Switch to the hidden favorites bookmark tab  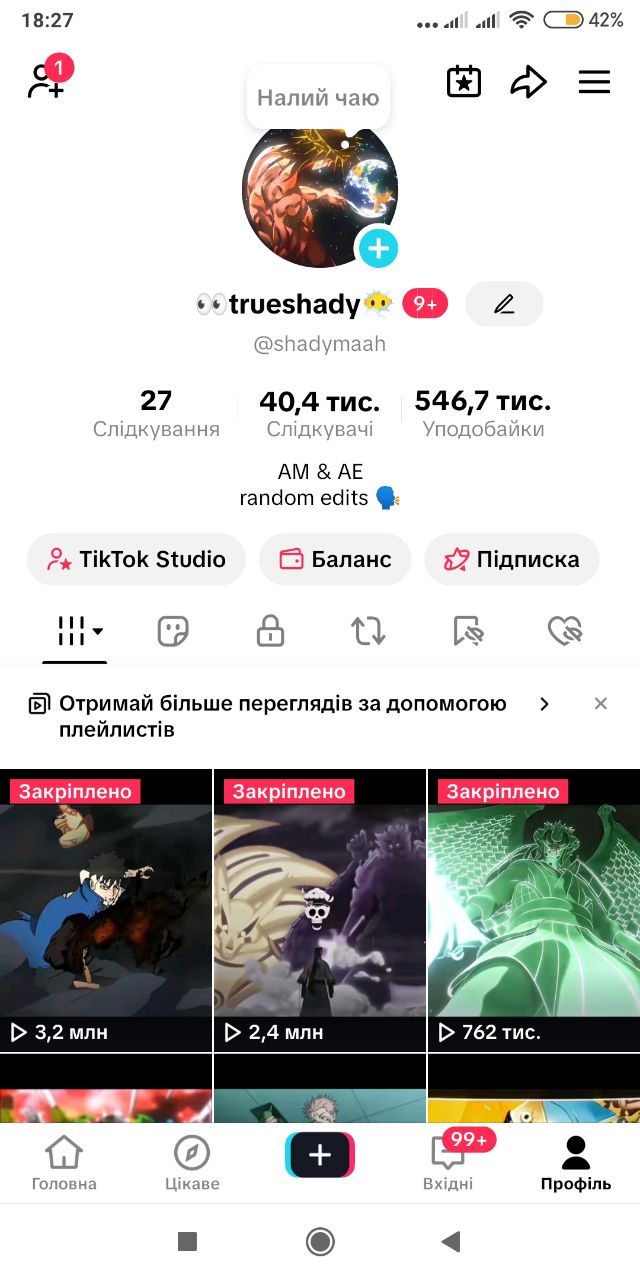click(x=468, y=631)
